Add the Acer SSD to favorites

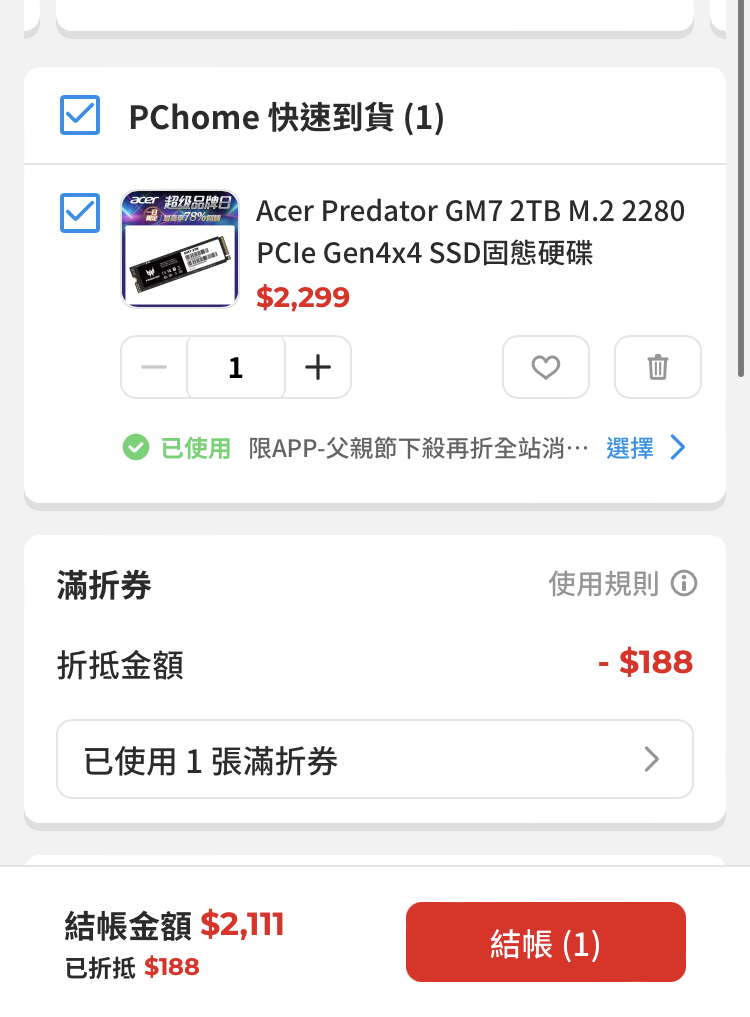coord(545,368)
